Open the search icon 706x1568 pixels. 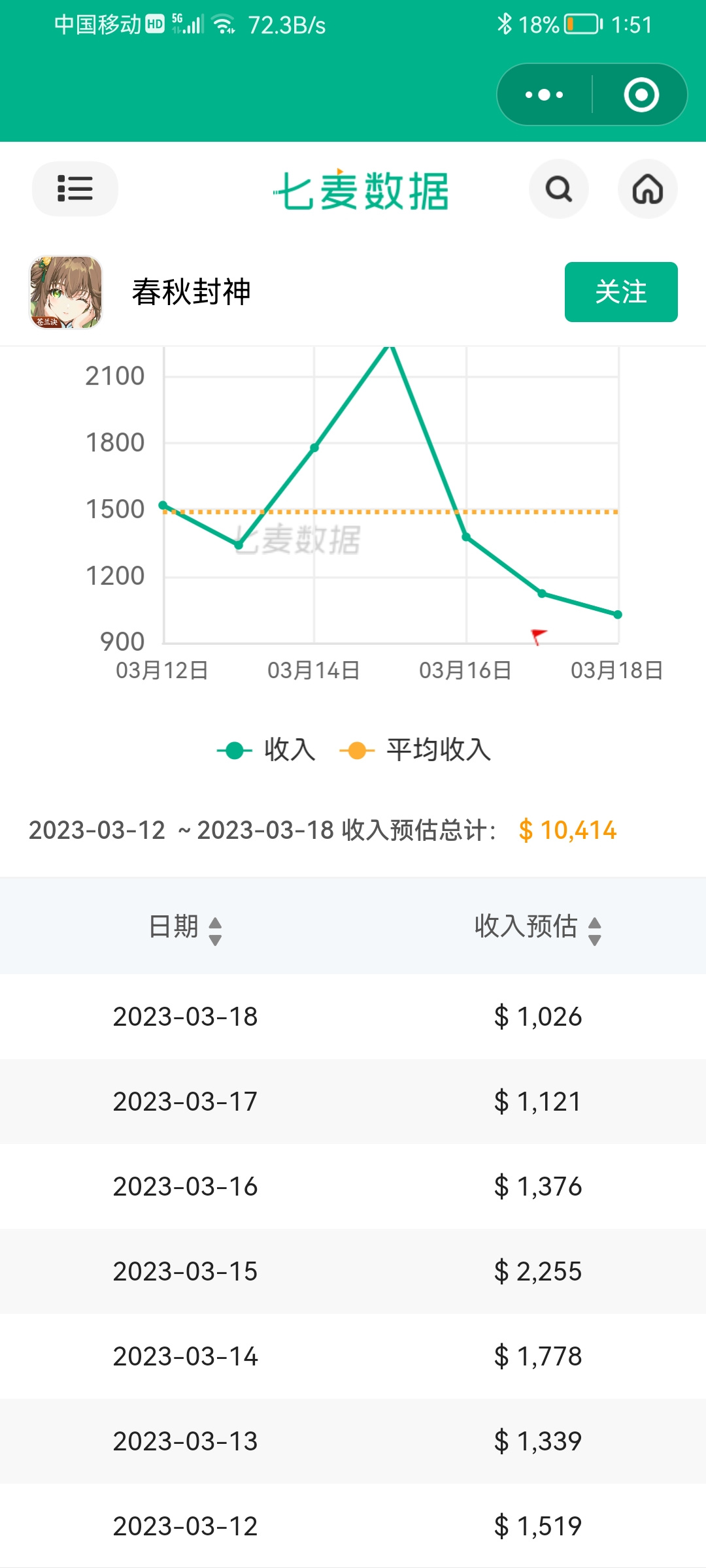(559, 189)
